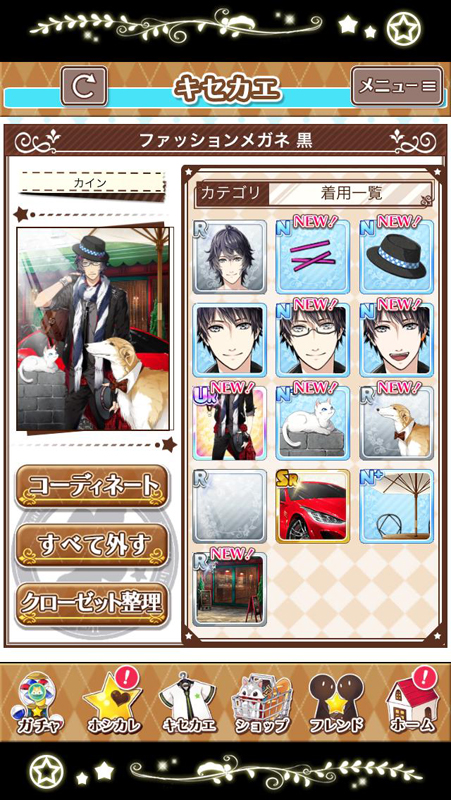Remove all items with すべて外す
The width and height of the screenshot is (451, 800).
click(92, 545)
